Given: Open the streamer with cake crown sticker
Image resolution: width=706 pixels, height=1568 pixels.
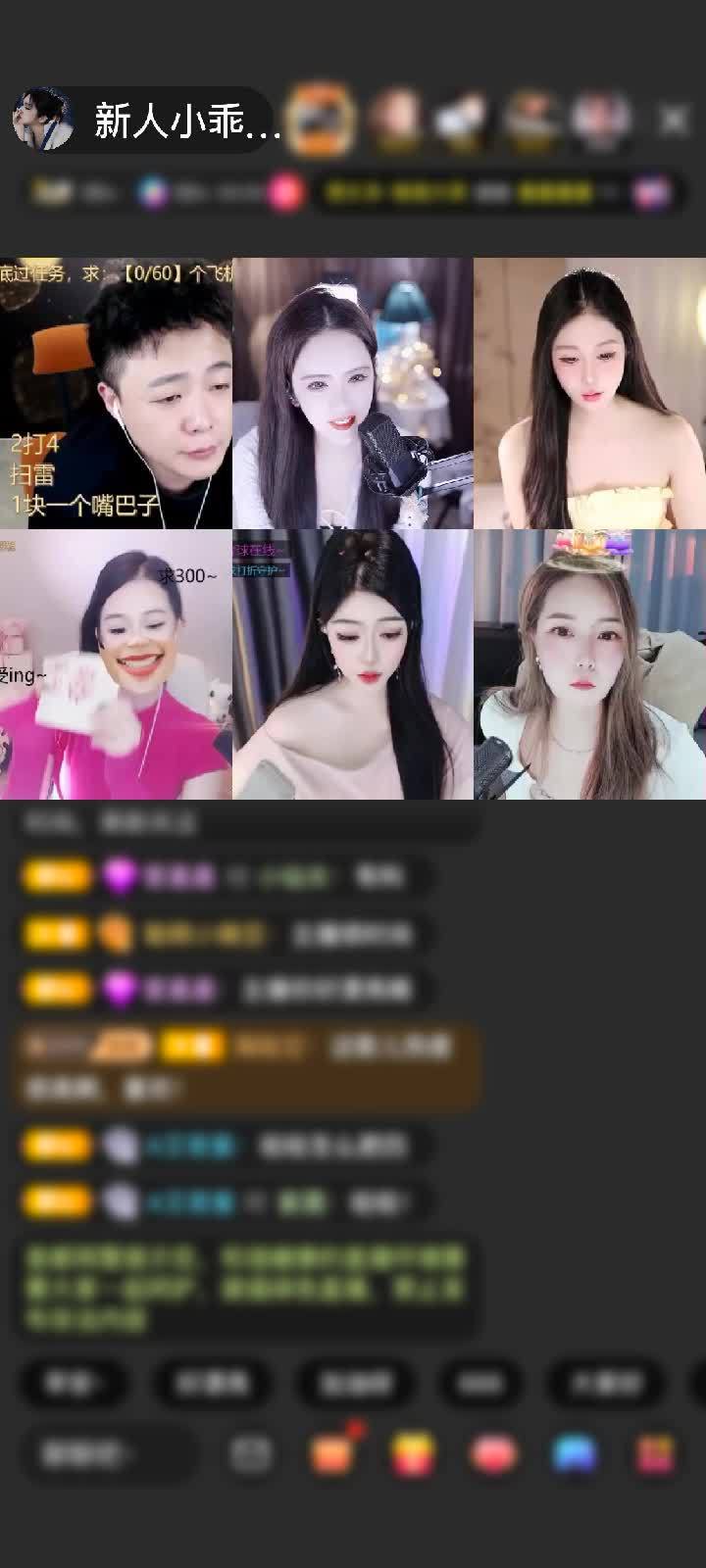Looking at the screenshot, I should point(589,664).
